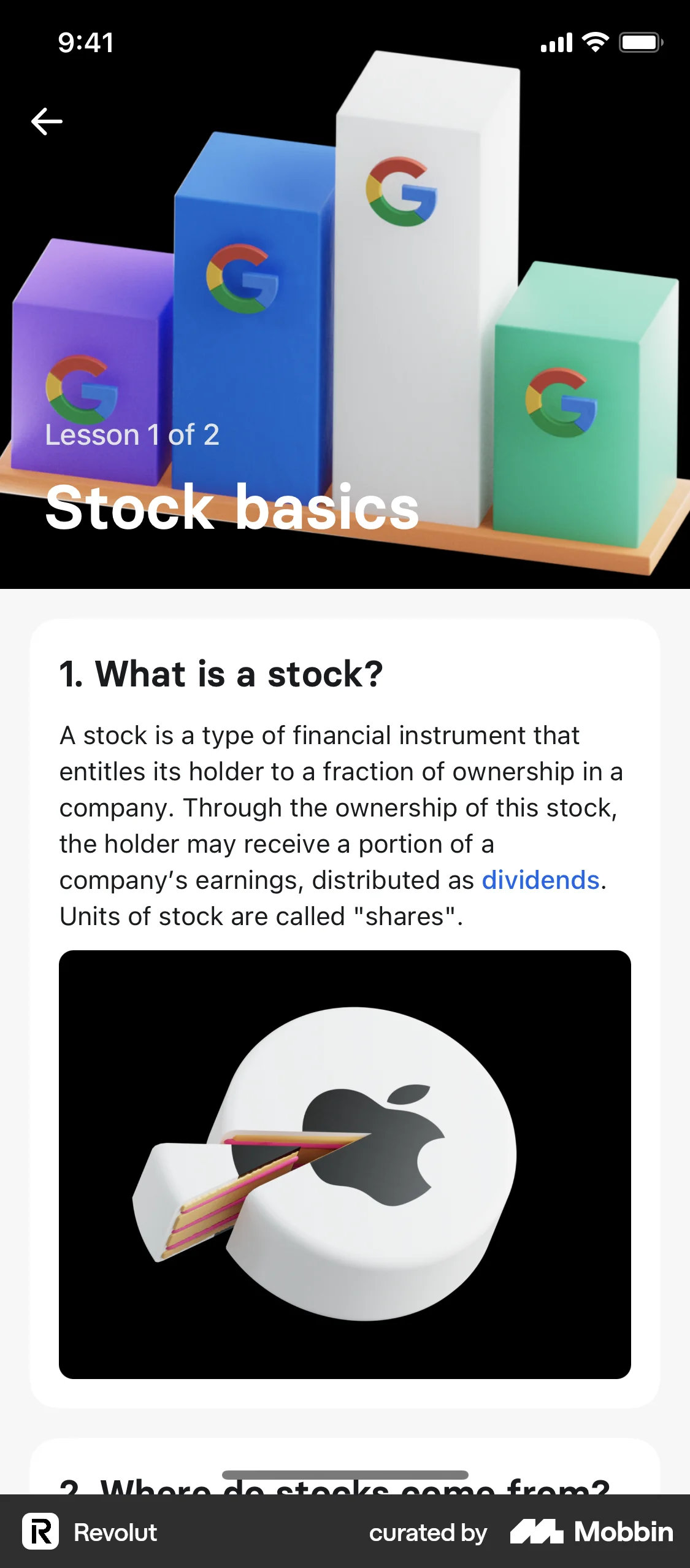Tap the Wi-Fi status icon
The image size is (690, 1568).
592,42
